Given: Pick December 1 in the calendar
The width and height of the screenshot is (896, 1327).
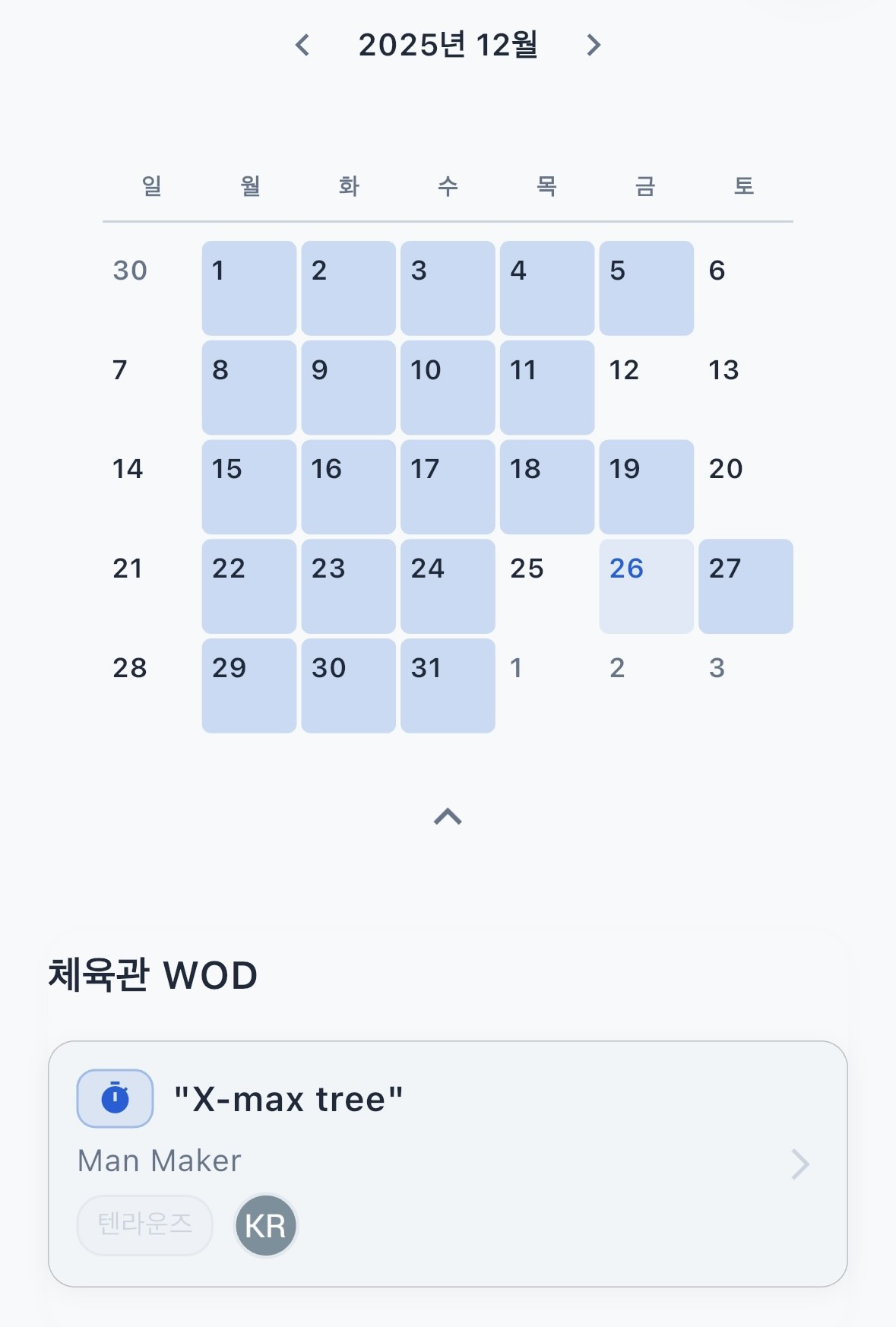Looking at the screenshot, I should (249, 288).
